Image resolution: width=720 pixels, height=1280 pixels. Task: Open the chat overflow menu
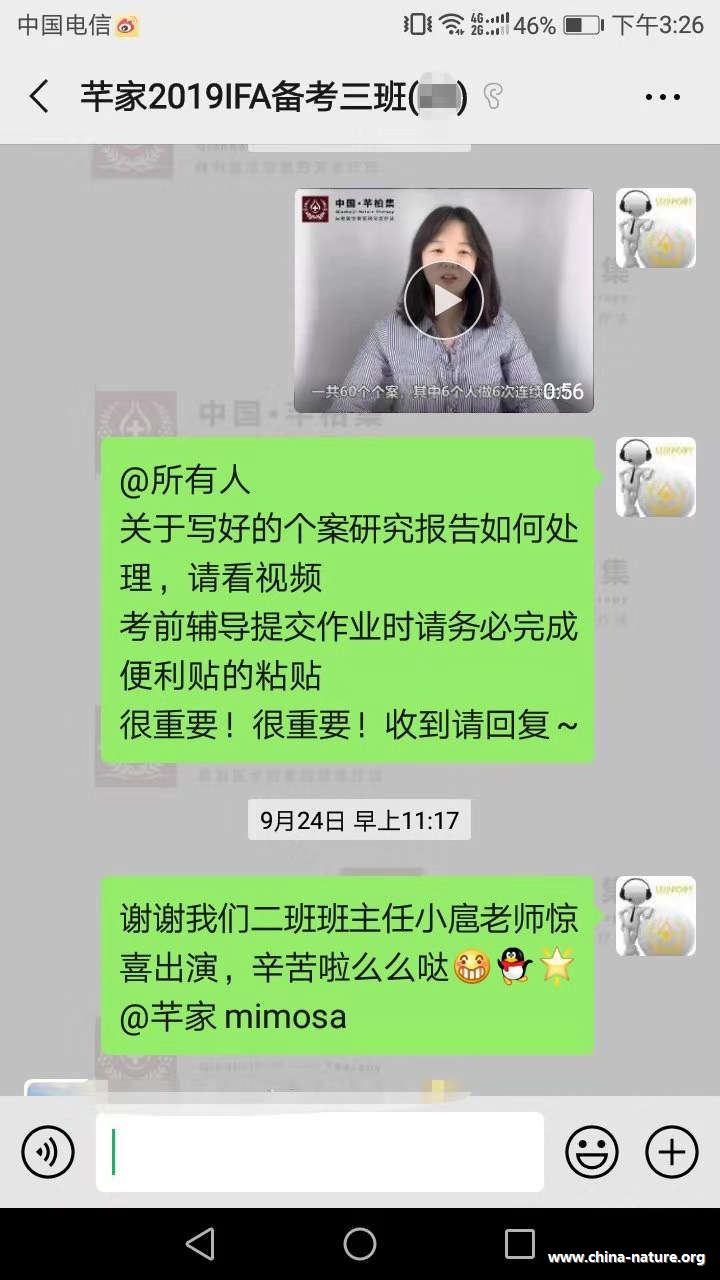(662, 97)
